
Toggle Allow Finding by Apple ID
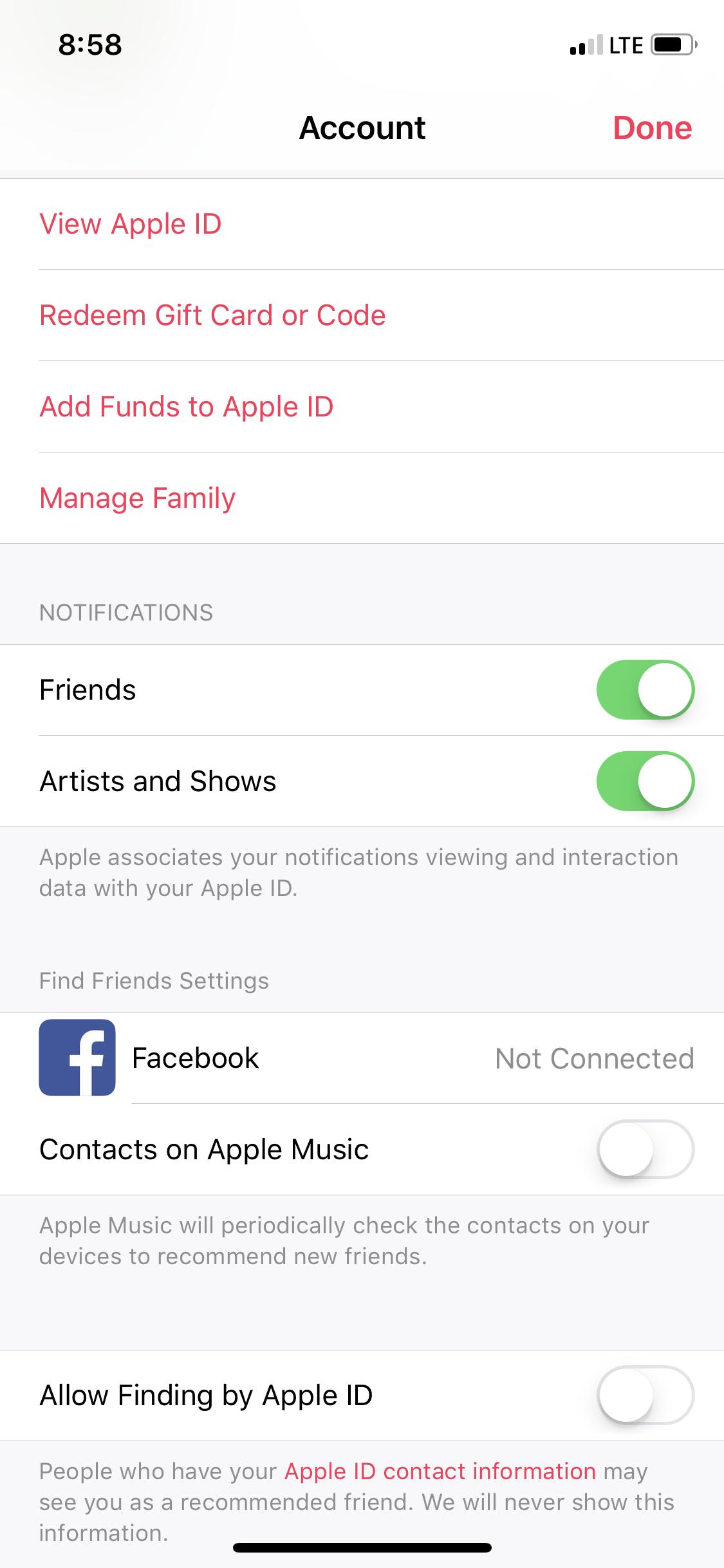coord(645,1395)
